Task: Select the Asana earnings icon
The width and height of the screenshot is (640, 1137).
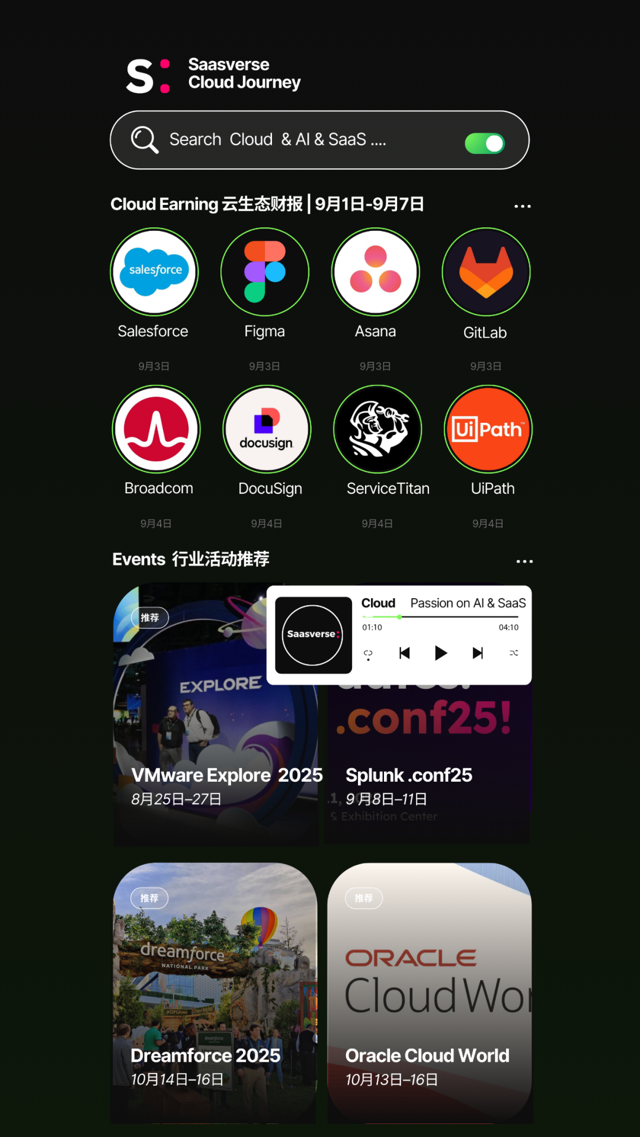Action: 376,272
